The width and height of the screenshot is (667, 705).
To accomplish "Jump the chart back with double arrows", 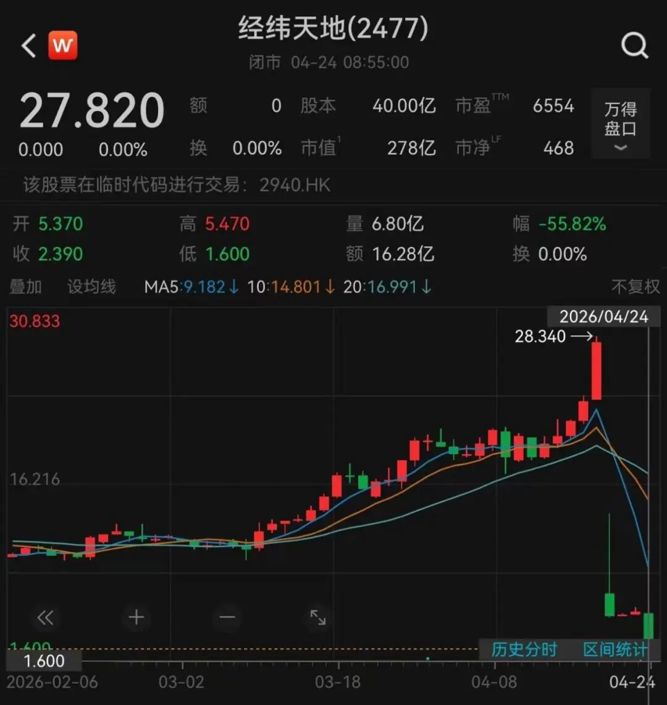I will pos(45,617).
